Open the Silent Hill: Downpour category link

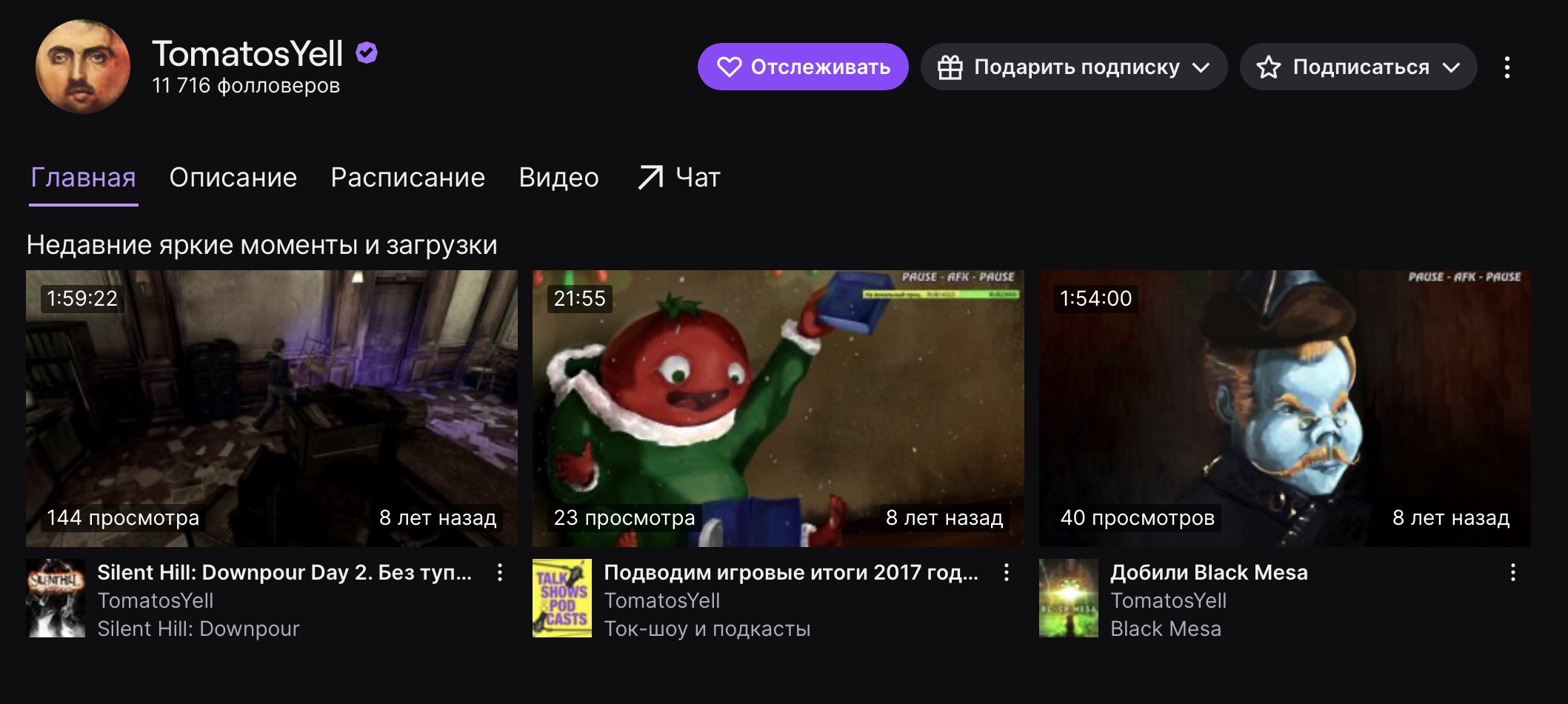click(198, 628)
